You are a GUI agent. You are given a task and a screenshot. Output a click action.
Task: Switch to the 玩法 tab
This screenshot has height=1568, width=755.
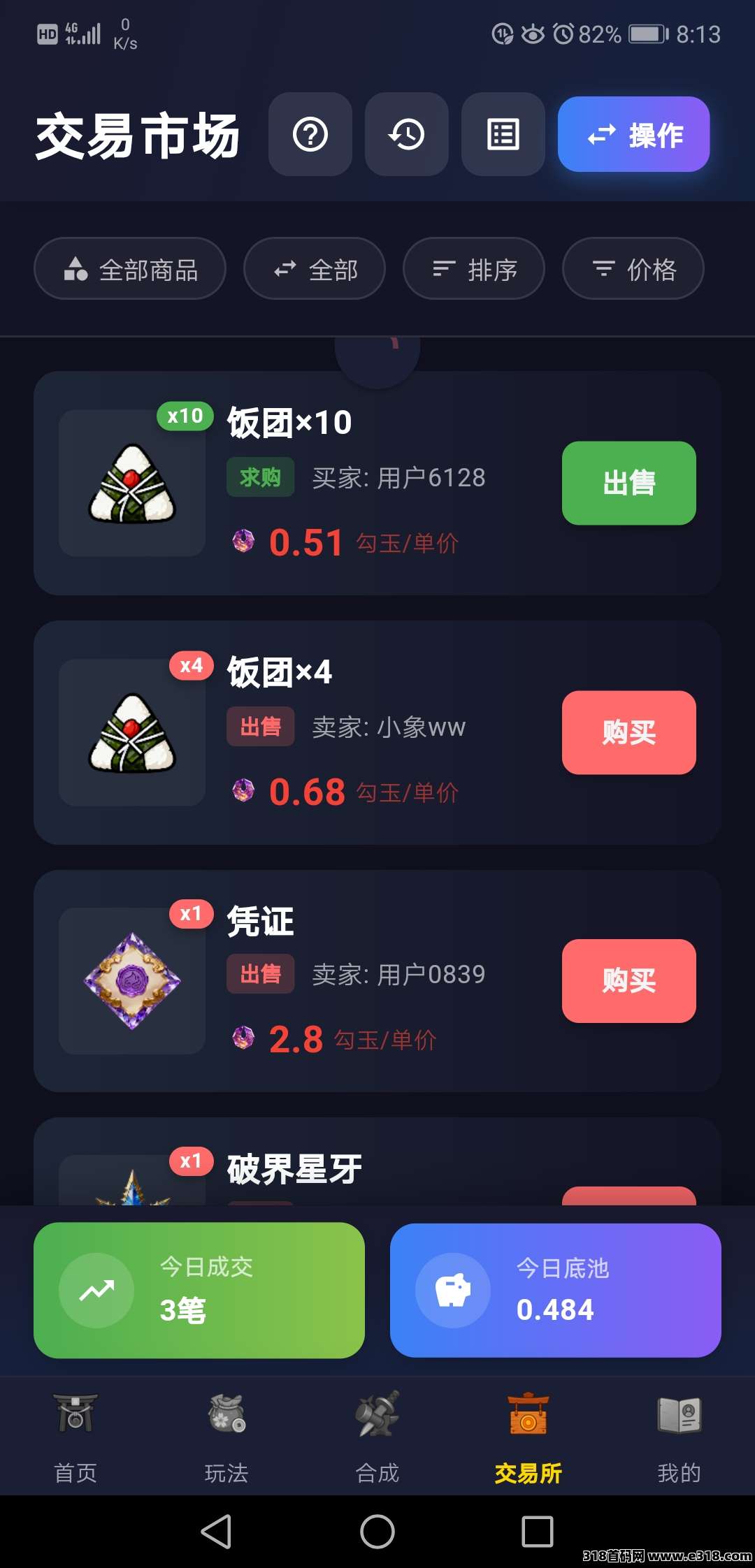pyautogui.click(x=226, y=1437)
